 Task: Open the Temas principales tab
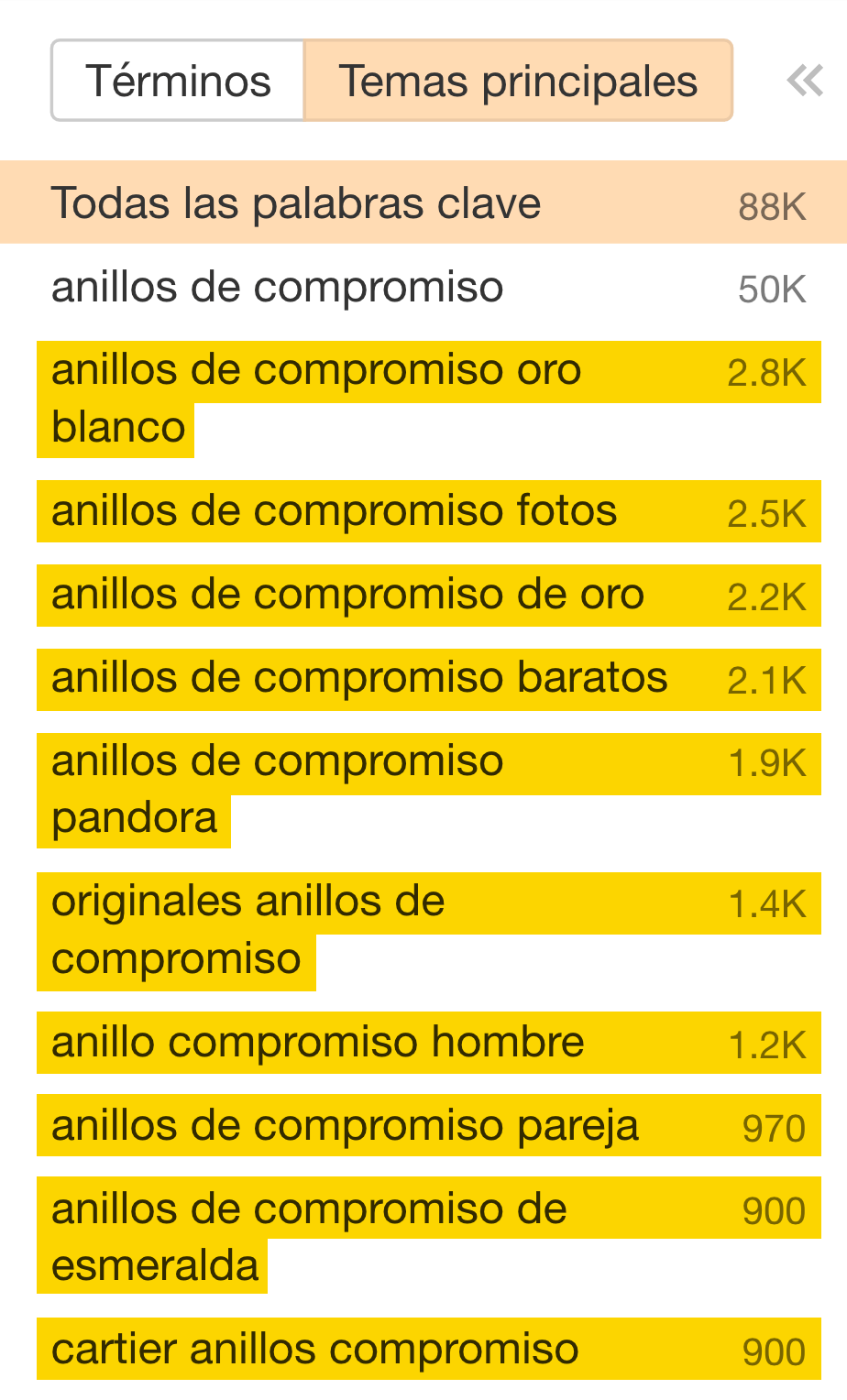click(x=518, y=81)
